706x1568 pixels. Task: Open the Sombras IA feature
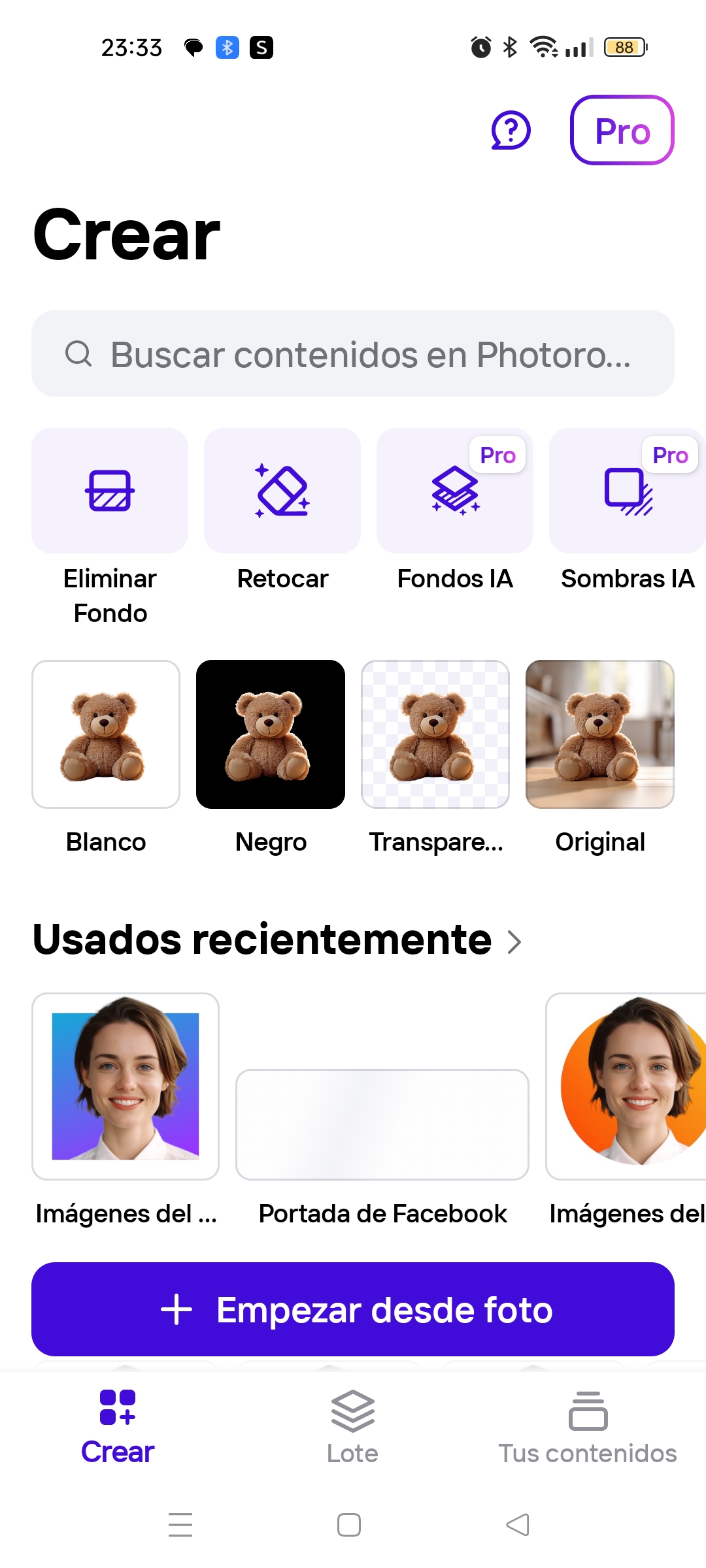coord(627,490)
